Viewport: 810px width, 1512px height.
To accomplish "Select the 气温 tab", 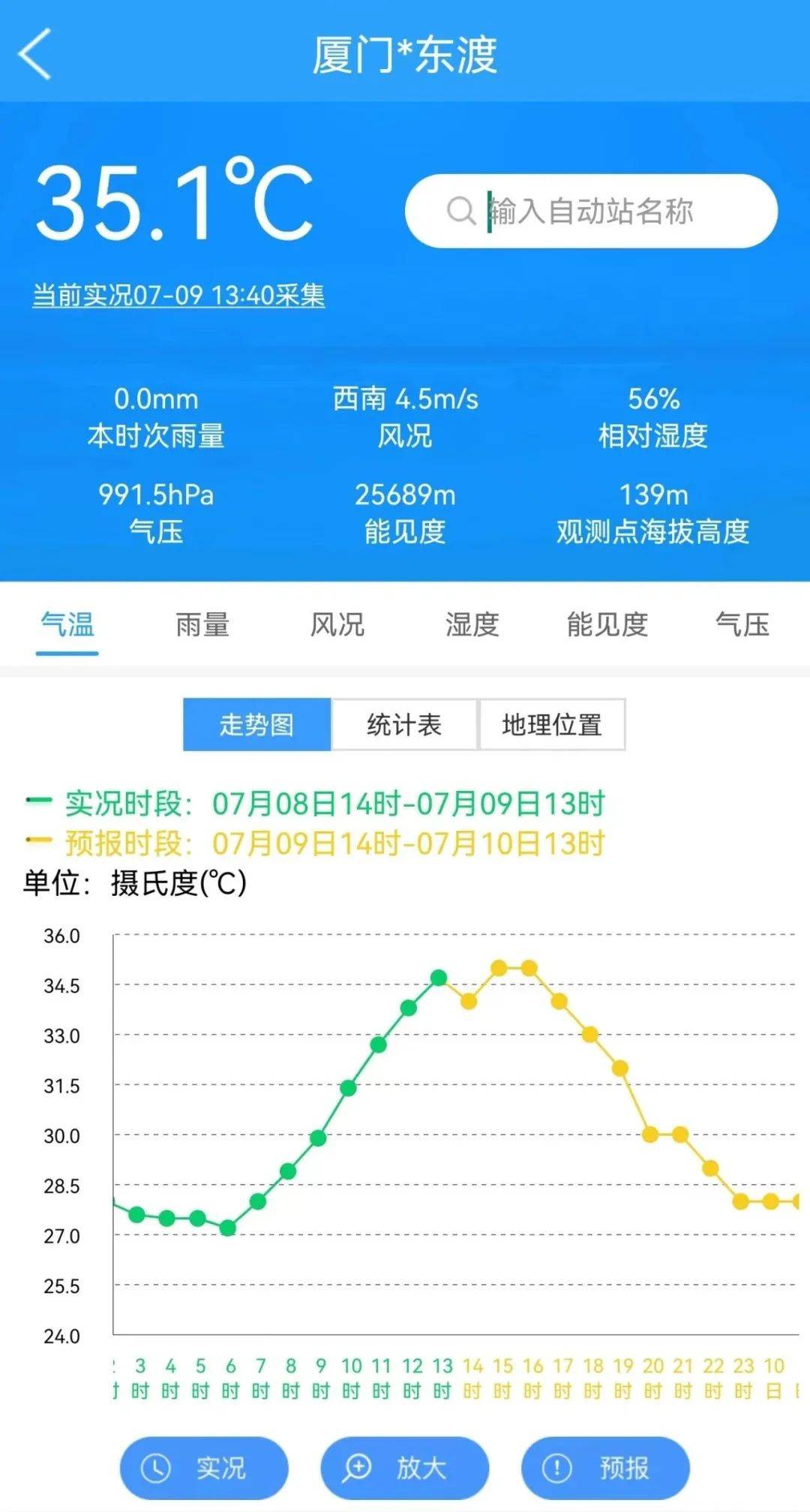I will tap(67, 624).
